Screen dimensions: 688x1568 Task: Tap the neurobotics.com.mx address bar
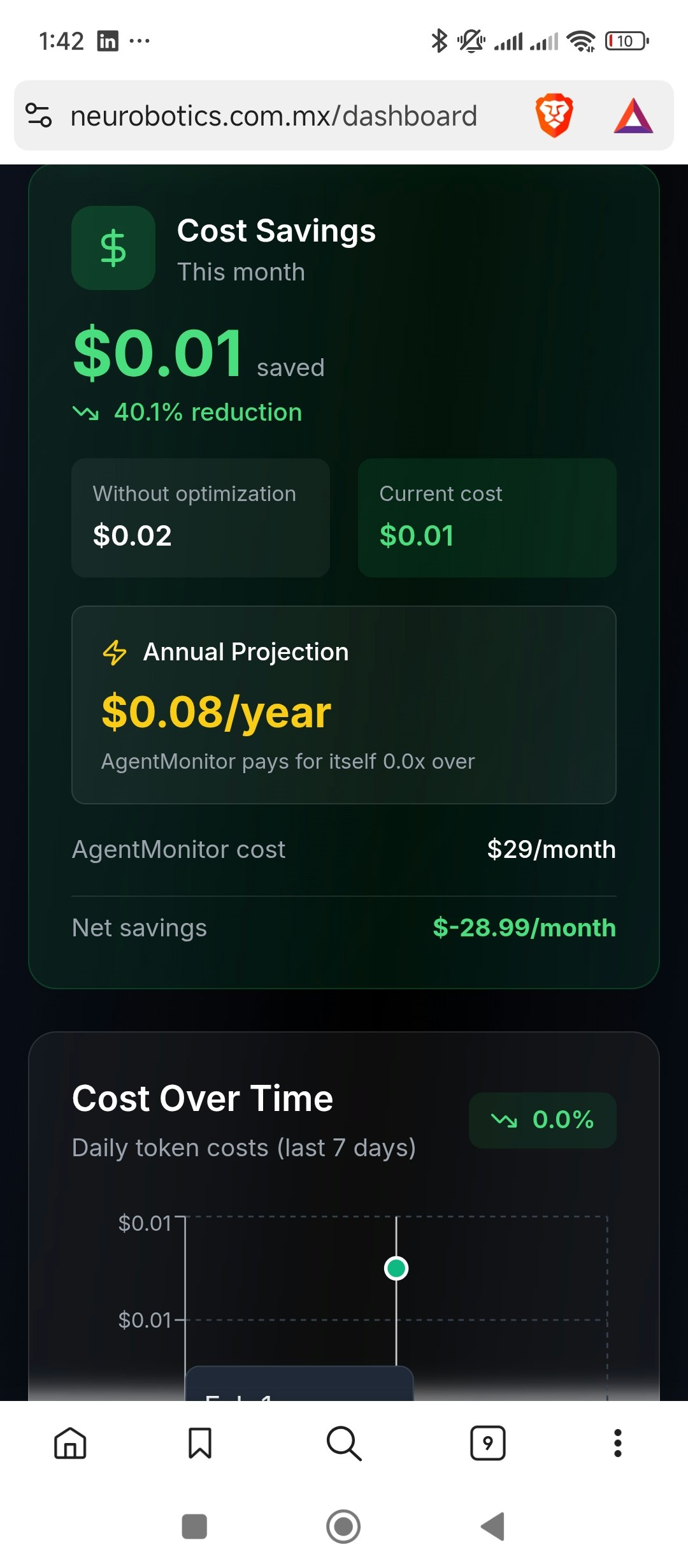[x=274, y=115]
